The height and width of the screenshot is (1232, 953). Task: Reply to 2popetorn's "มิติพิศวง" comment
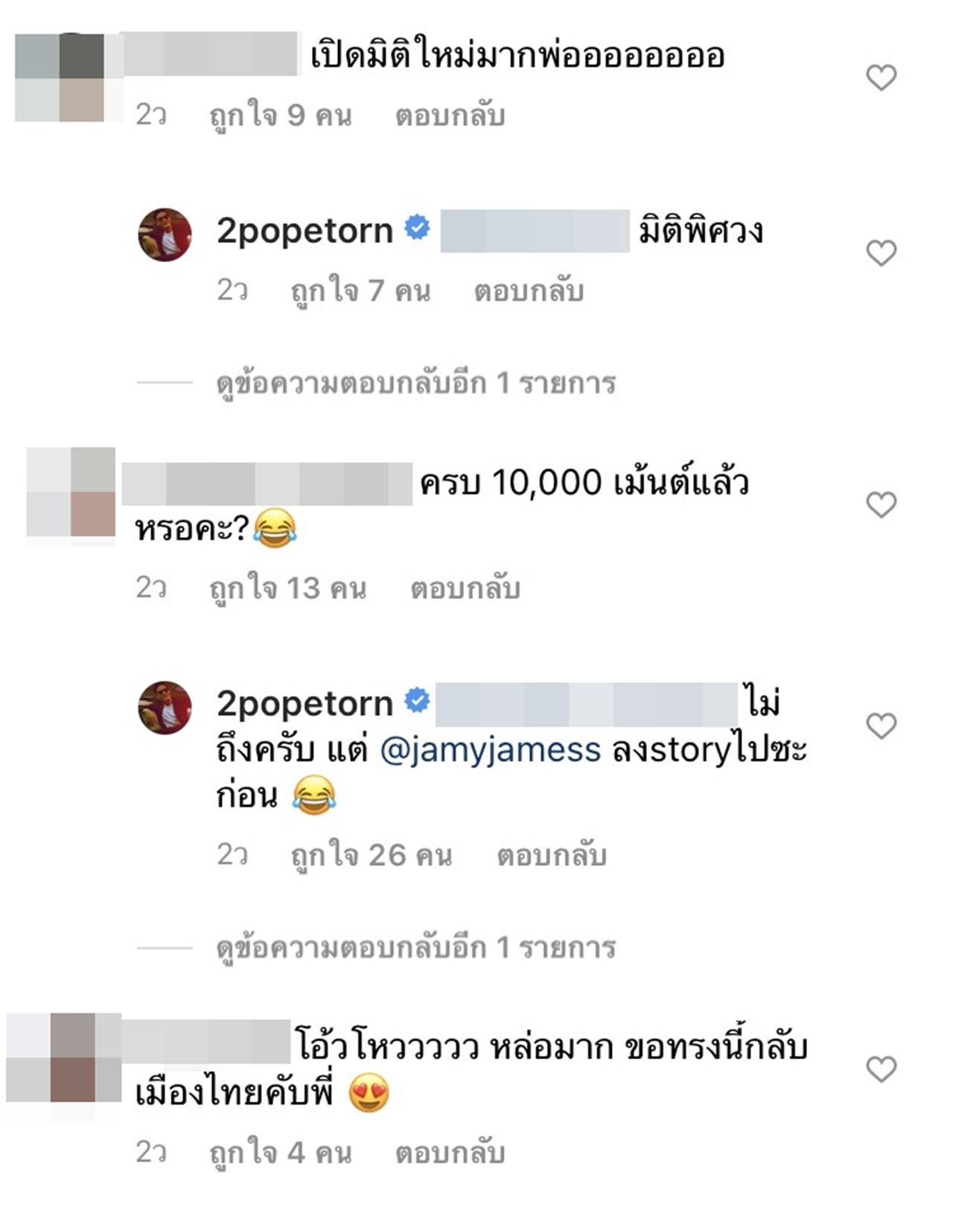[529, 290]
